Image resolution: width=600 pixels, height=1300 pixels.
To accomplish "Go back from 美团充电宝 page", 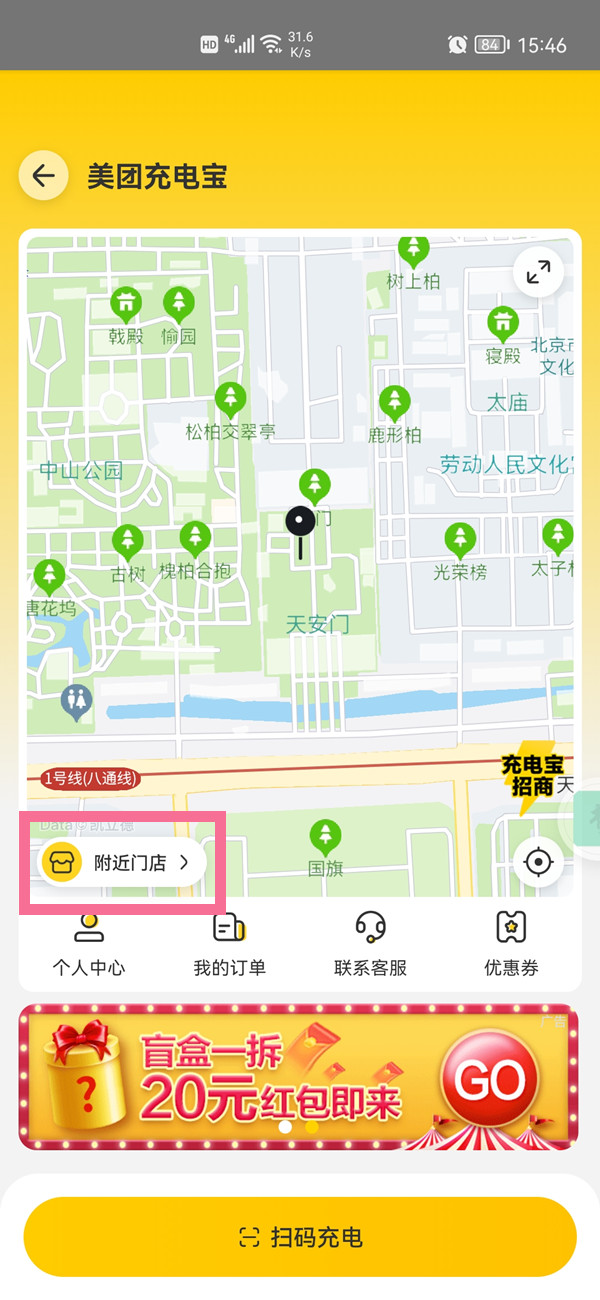I will click(43, 177).
